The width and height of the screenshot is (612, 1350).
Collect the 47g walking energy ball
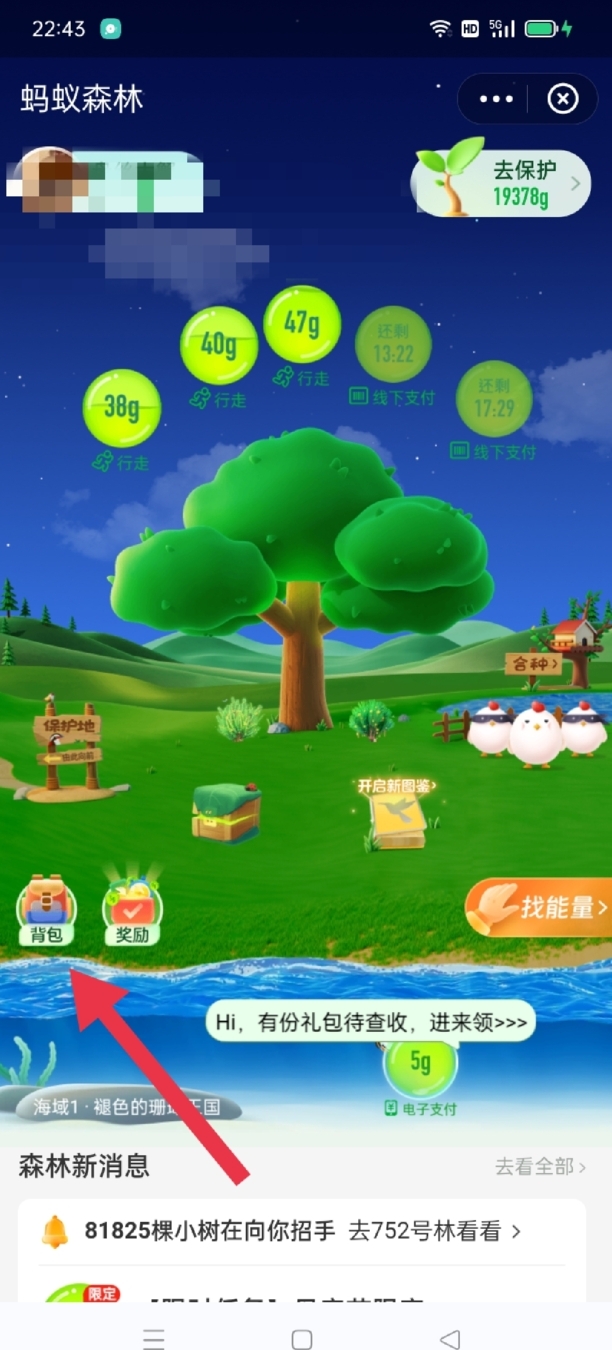tap(301, 324)
